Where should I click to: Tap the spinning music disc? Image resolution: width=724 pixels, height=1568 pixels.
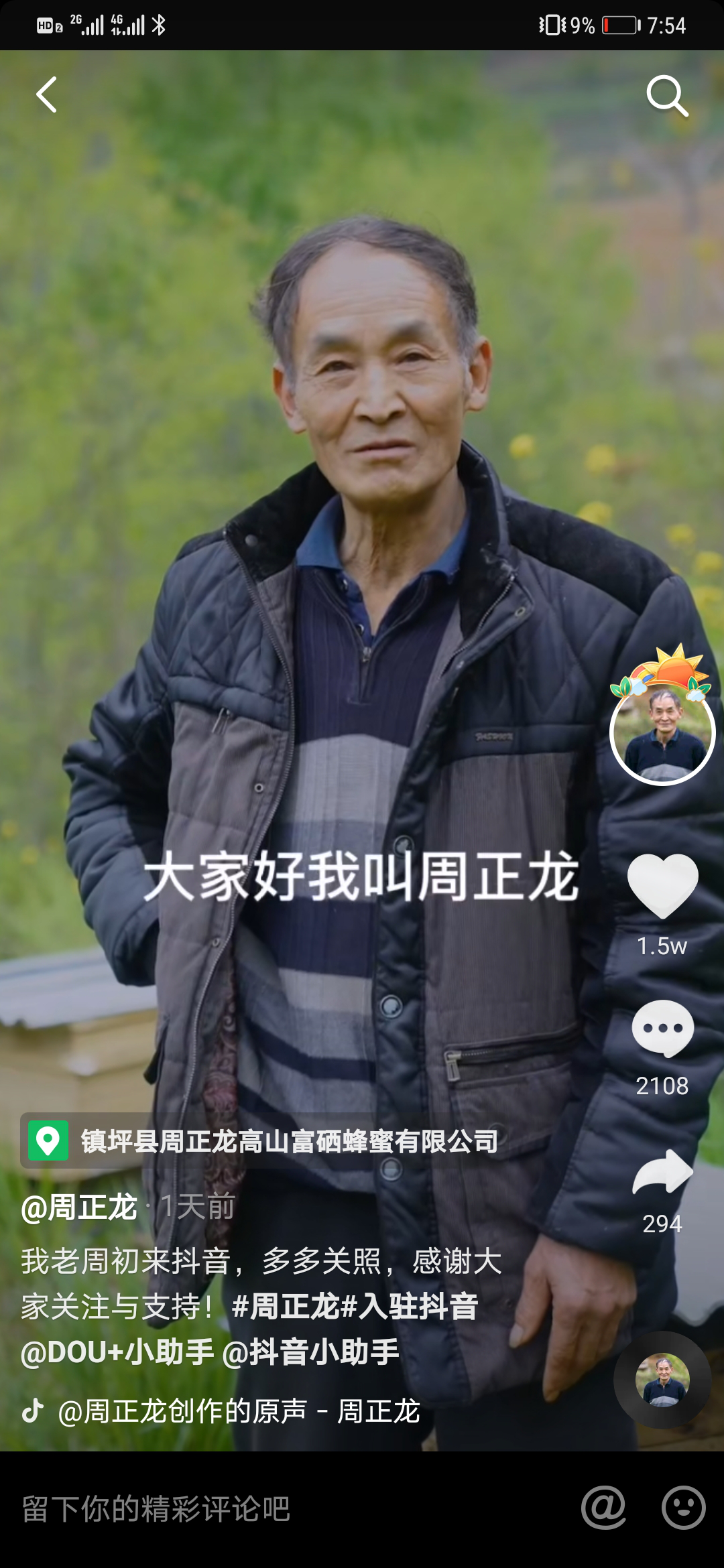(x=662, y=1380)
